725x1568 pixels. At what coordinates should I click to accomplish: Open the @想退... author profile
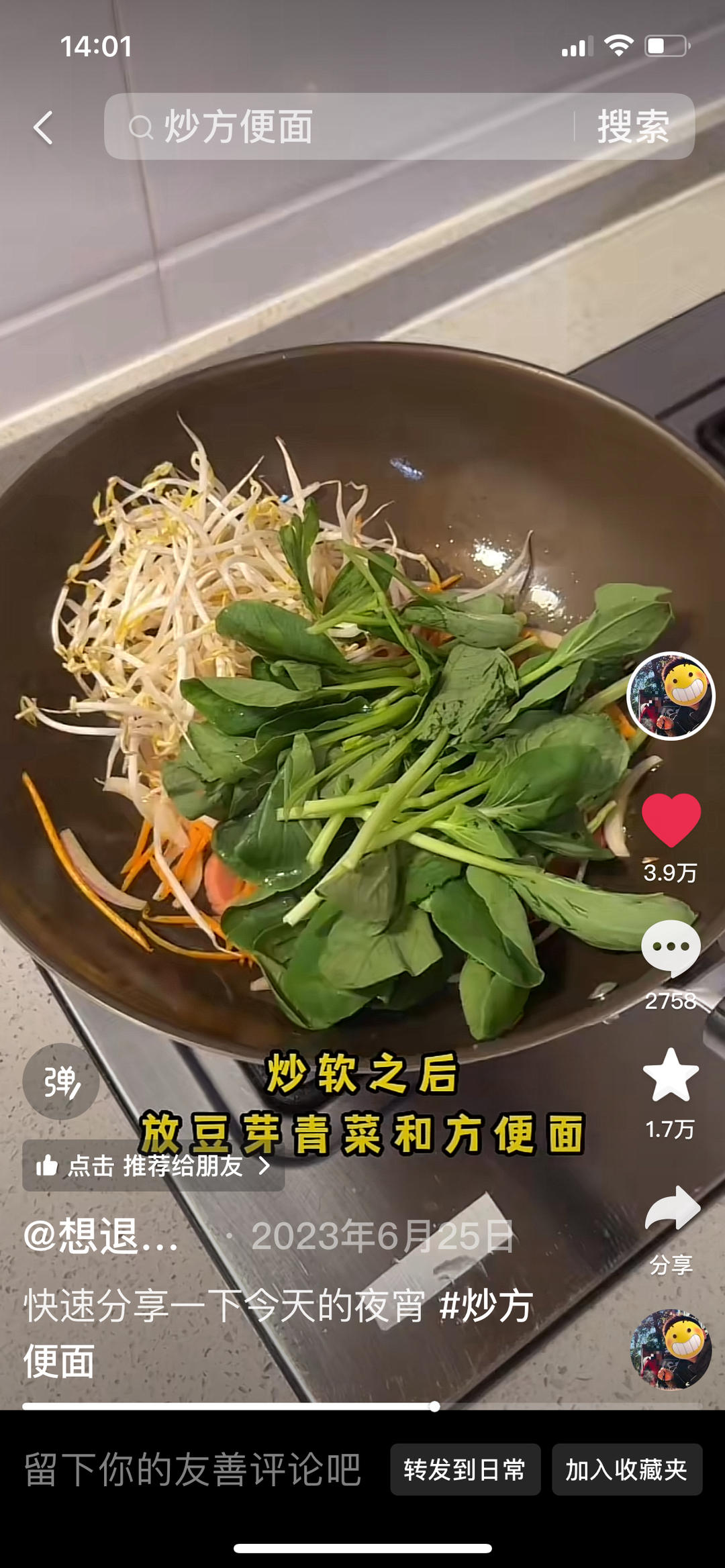102,1236
